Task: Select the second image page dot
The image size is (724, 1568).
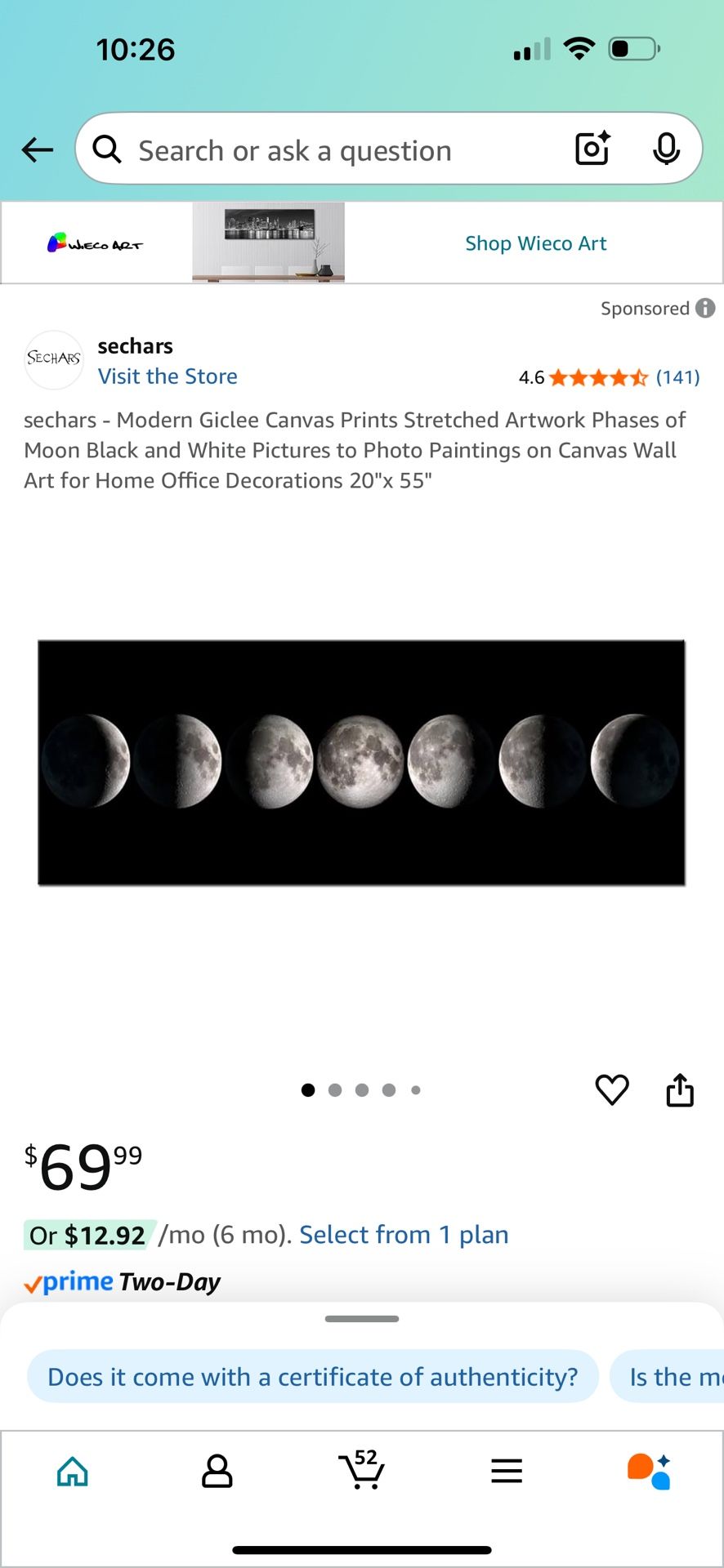Action: 335,1090
